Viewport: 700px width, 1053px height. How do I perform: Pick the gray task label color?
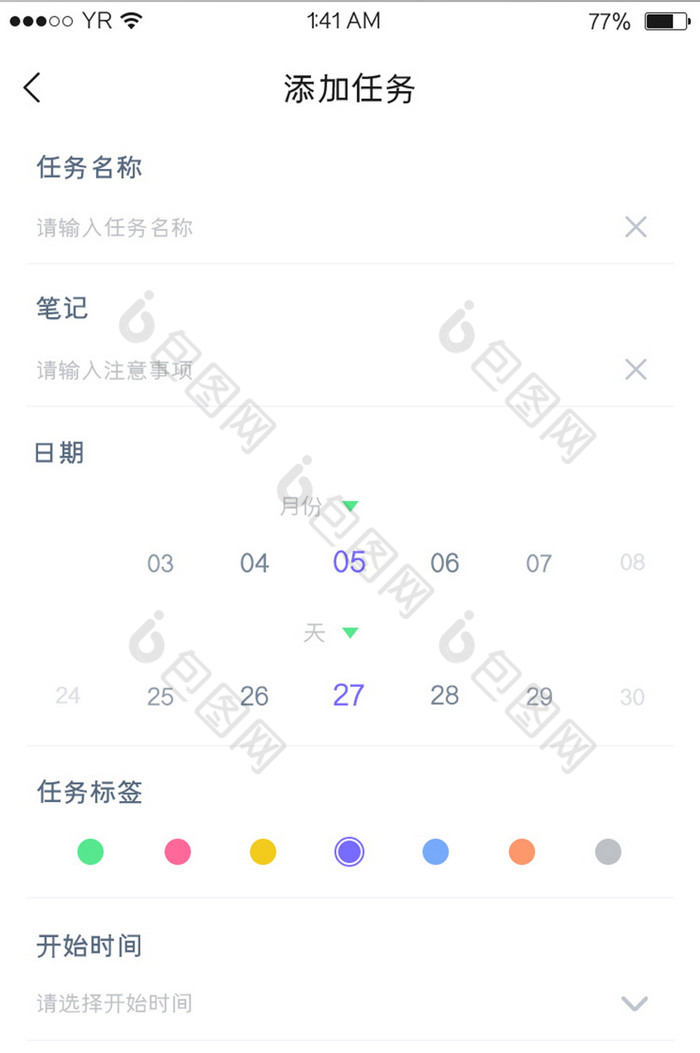[x=608, y=852]
